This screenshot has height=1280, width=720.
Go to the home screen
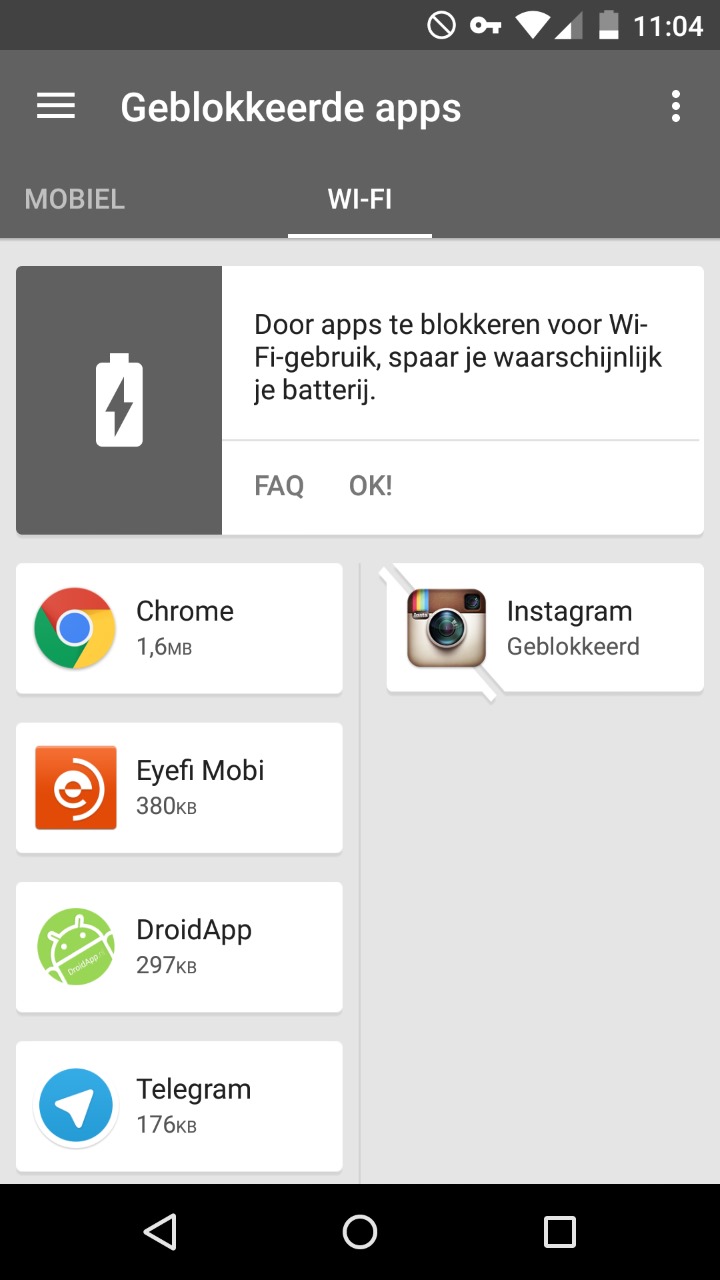pos(360,1232)
